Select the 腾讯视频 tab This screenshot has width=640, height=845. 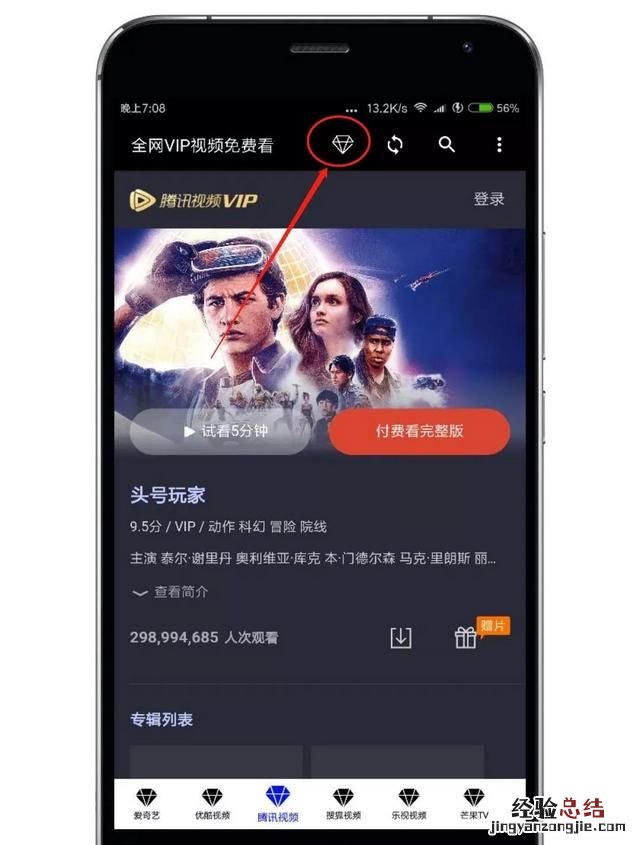point(277,803)
